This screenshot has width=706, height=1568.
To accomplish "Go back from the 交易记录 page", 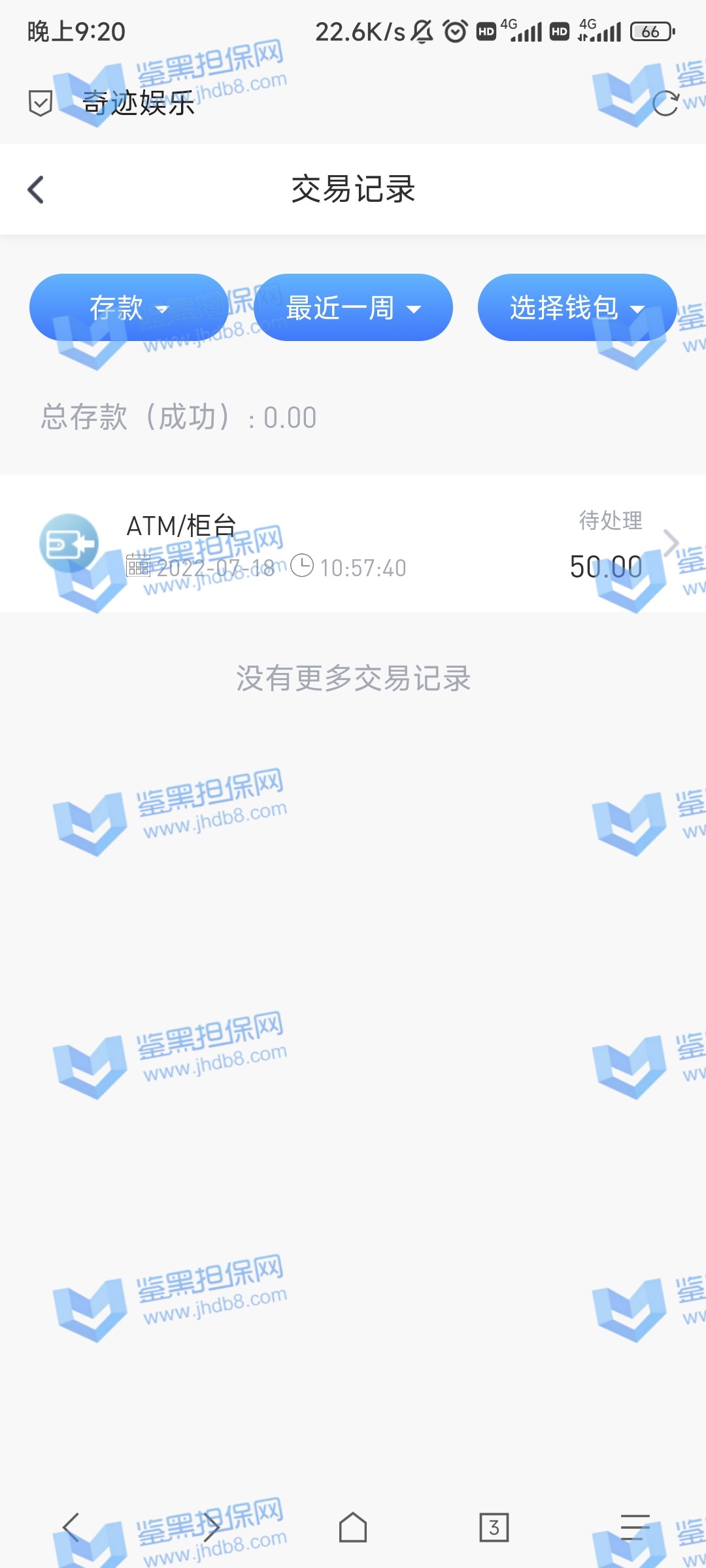I will pos(36,189).
